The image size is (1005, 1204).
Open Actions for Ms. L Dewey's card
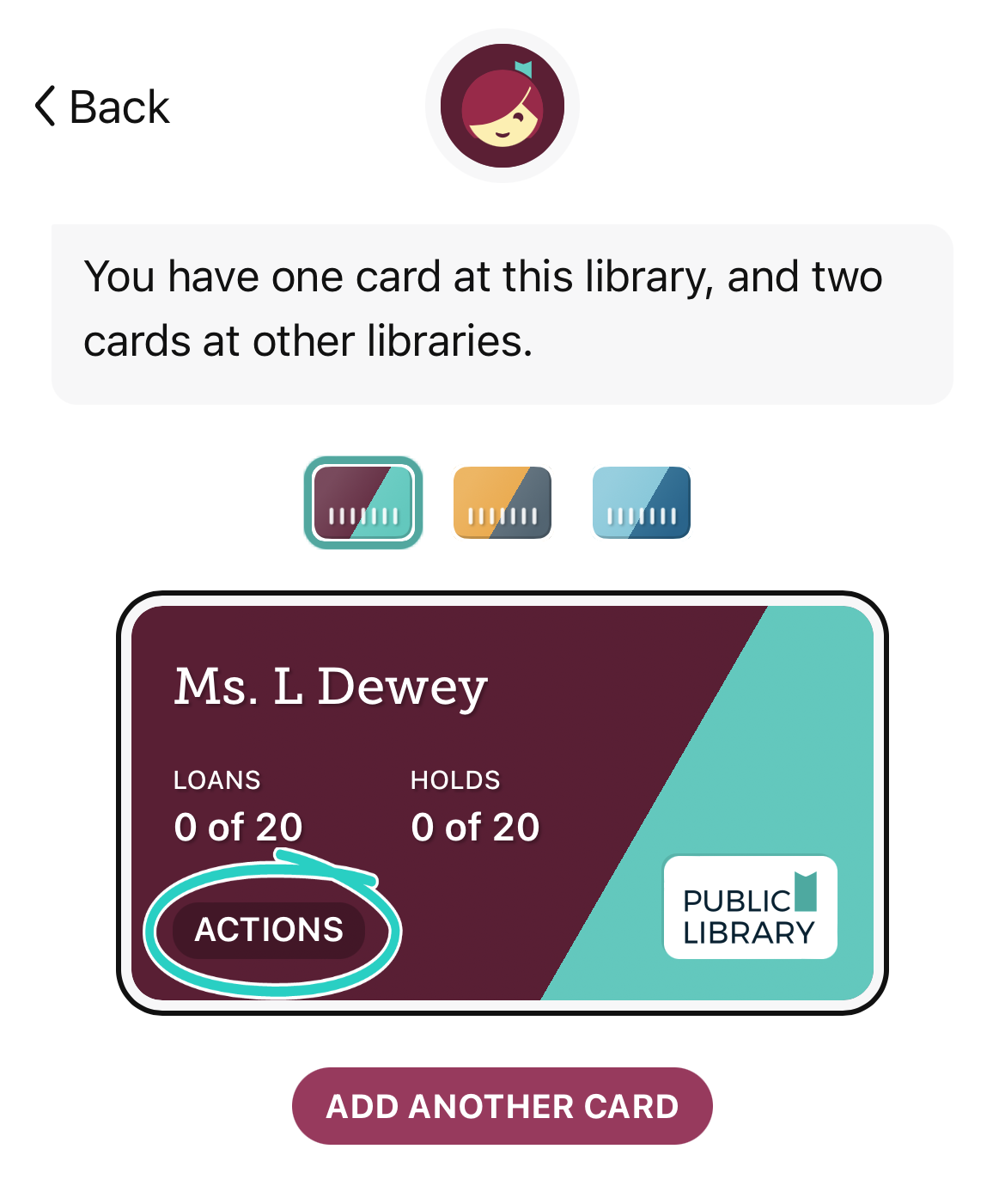tap(269, 930)
